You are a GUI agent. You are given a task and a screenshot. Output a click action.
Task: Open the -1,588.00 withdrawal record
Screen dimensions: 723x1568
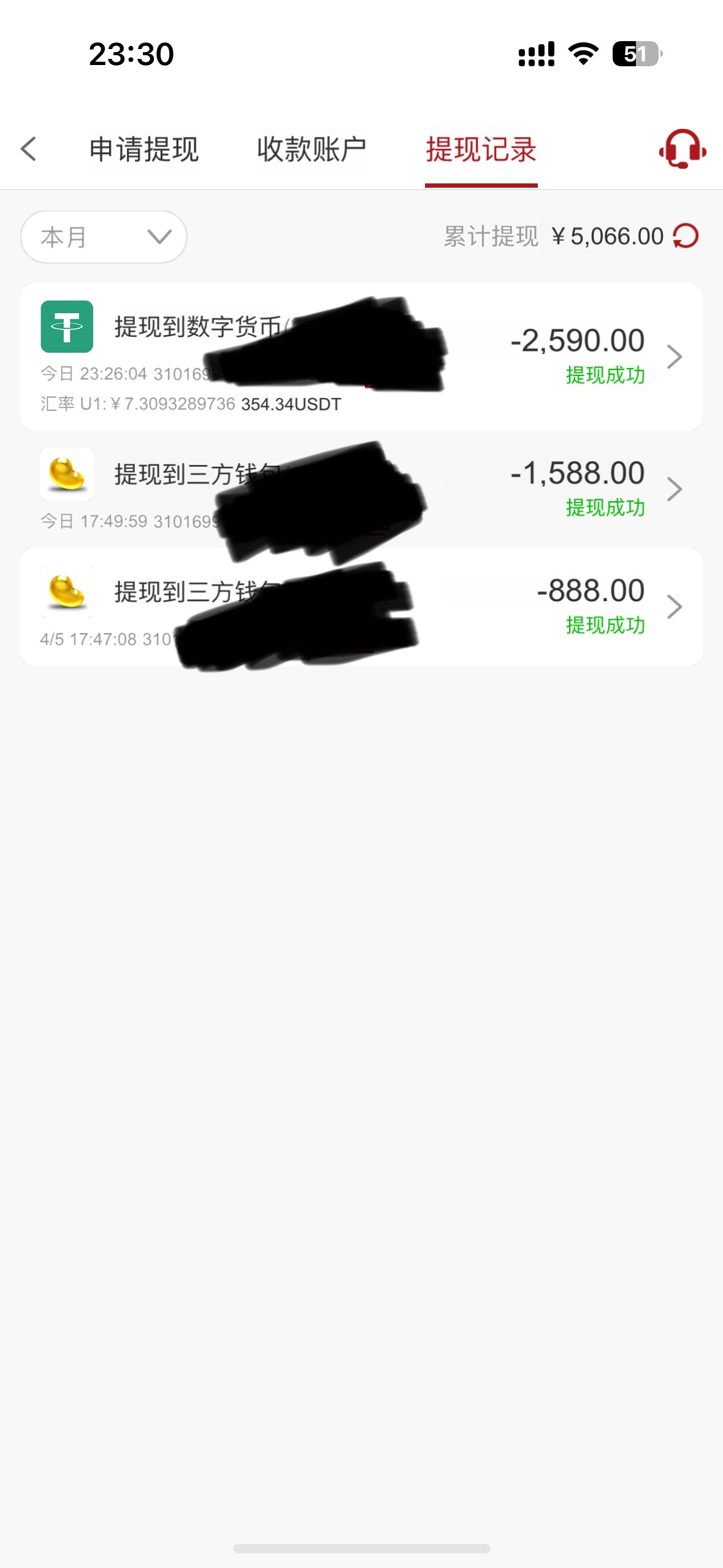[x=361, y=489]
